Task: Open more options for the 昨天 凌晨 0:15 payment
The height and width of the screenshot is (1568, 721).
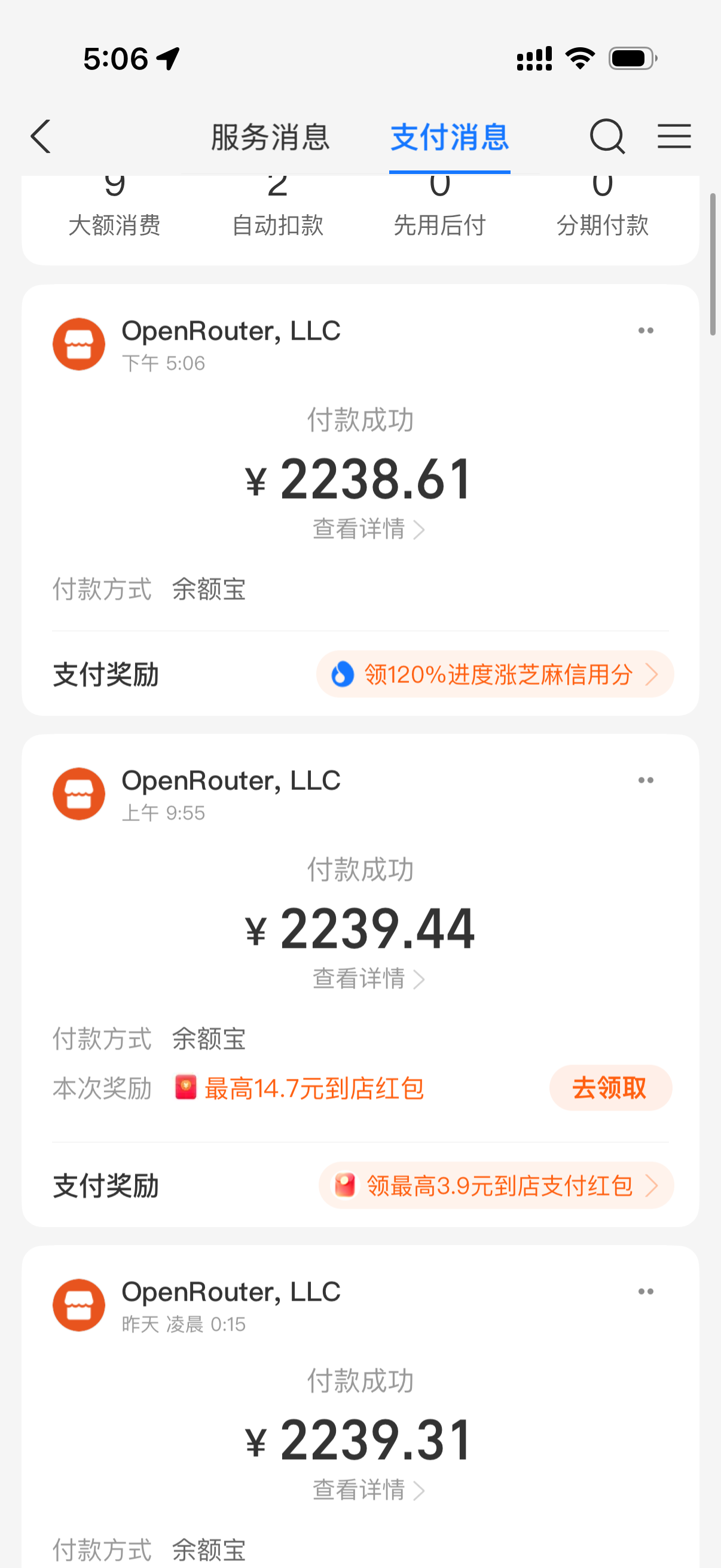Action: click(x=646, y=1292)
